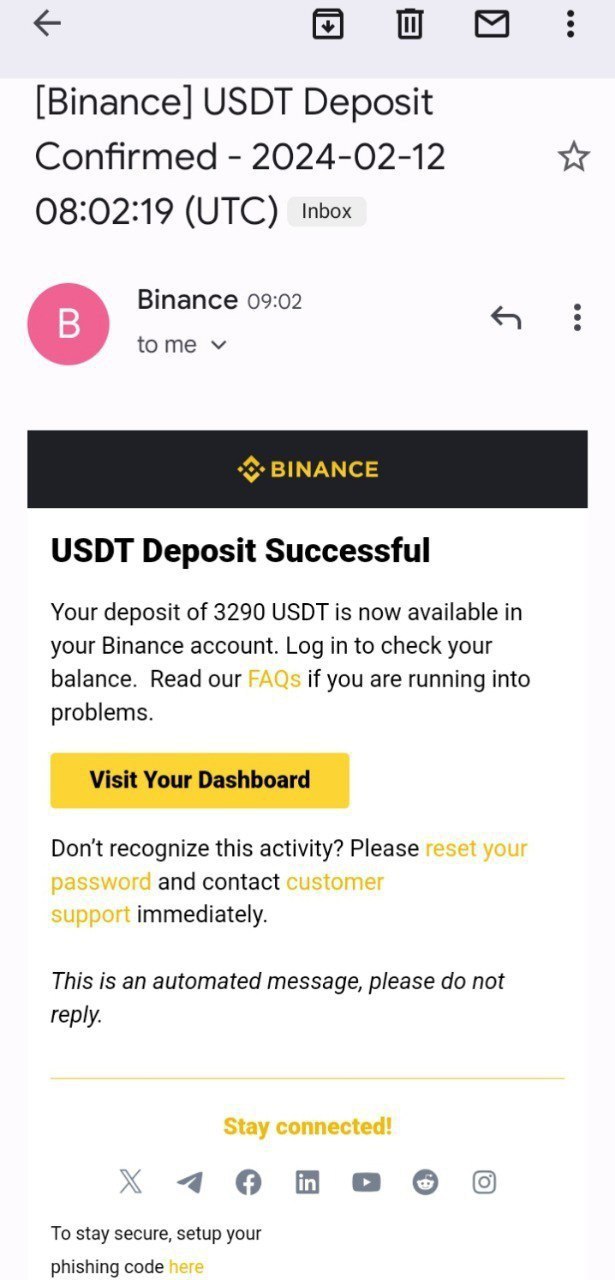This screenshot has width=615, height=1280.
Task: Open Binance Instagram profile
Action: [484, 1182]
